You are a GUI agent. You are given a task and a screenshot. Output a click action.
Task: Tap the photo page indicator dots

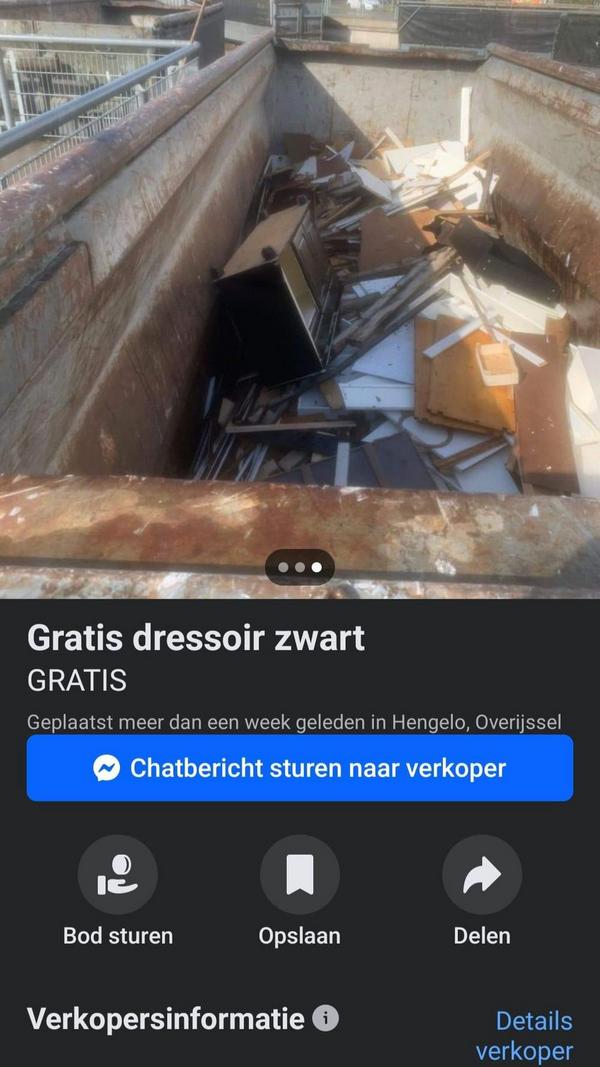[300, 567]
